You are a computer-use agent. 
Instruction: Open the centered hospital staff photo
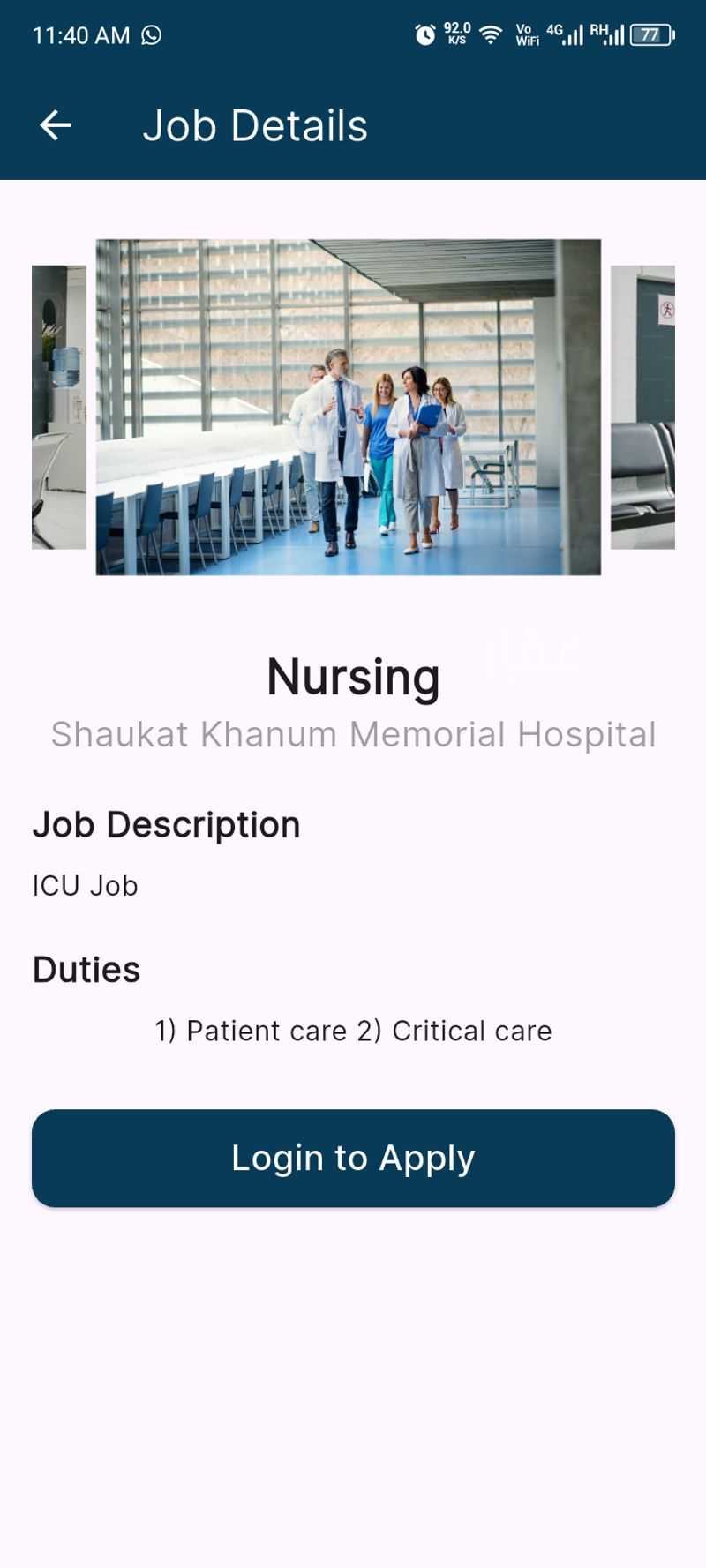point(349,407)
